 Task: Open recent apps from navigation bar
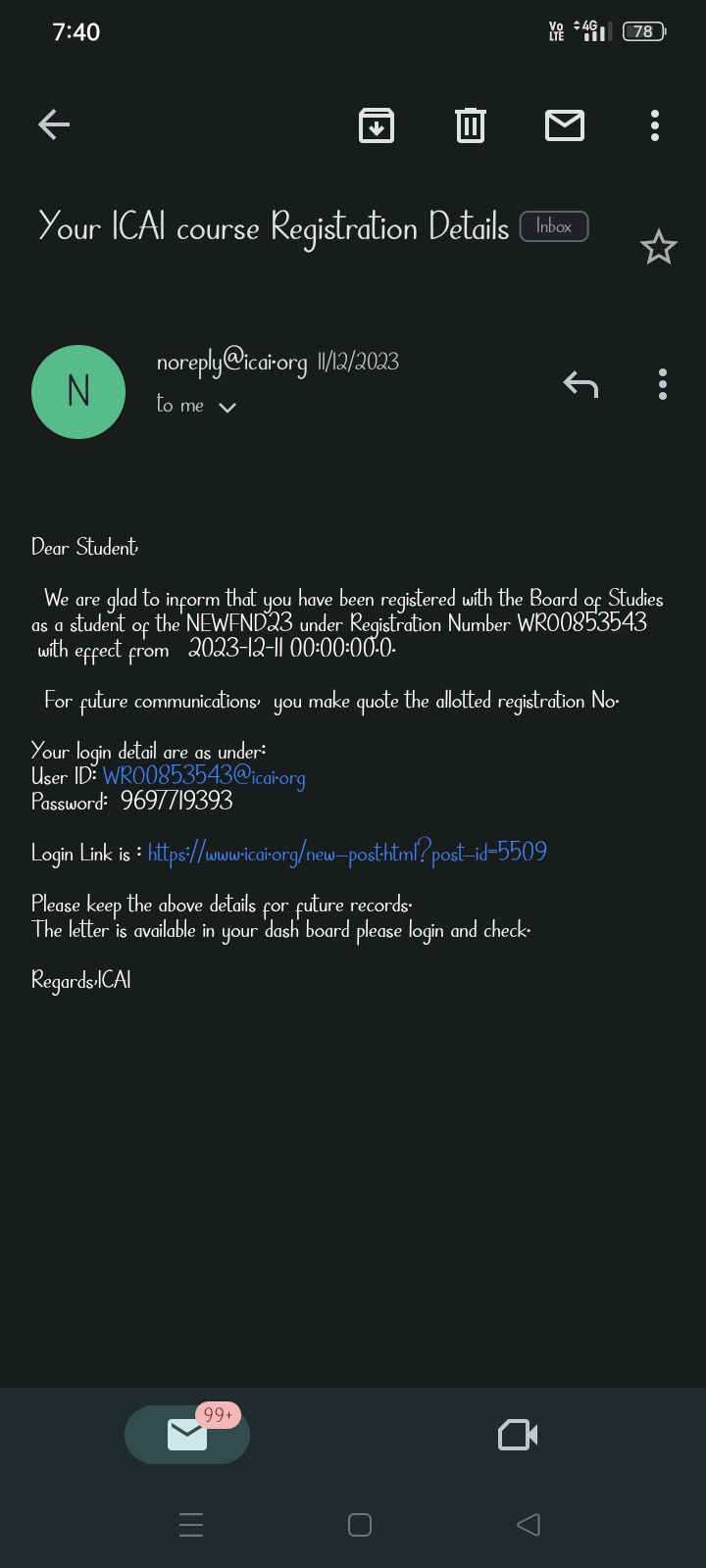[x=191, y=1525]
